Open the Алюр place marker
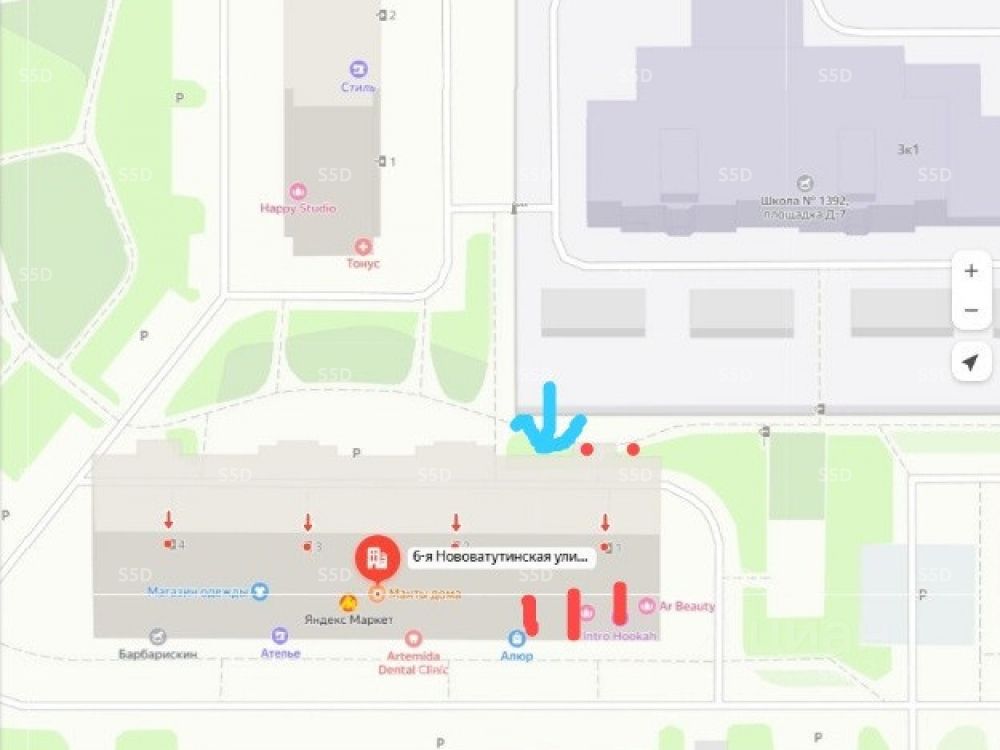The width and height of the screenshot is (1000, 750). click(x=517, y=638)
